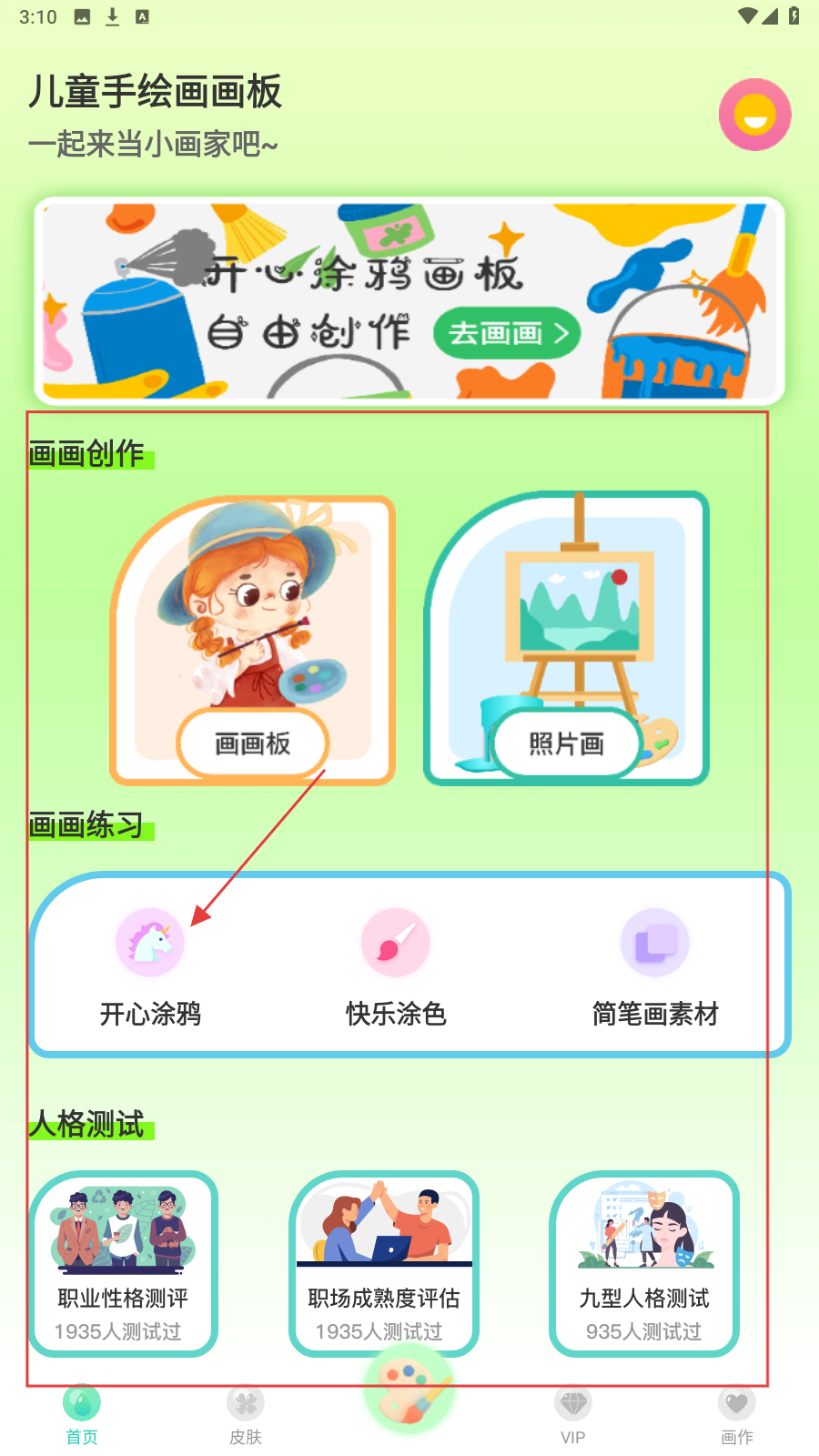819x1456 pixels.
Task: Open the 职场成熟度评估 test card
Action: [x=383, y=1263]
